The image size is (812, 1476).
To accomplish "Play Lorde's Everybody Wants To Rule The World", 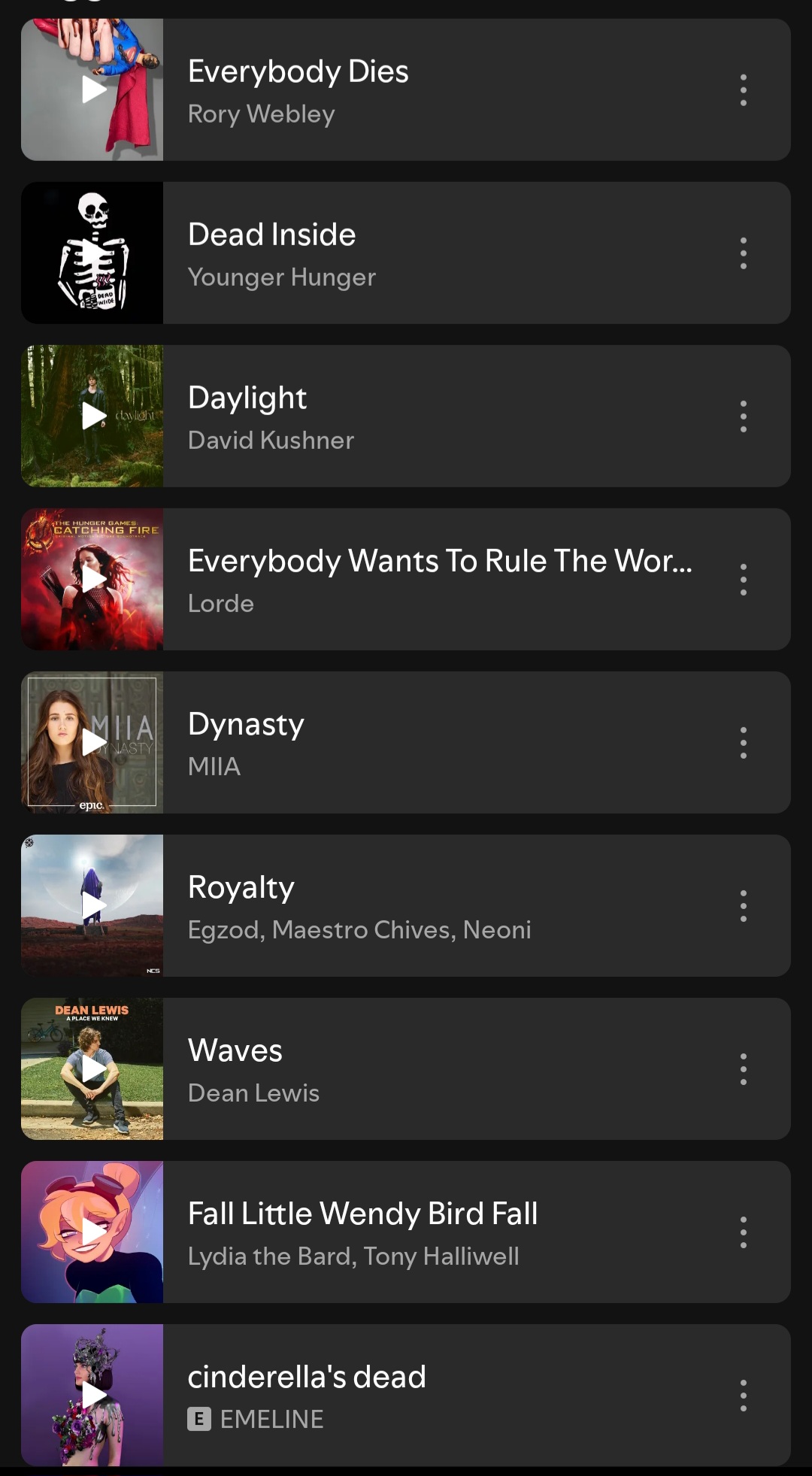I will tap(93, 579).
